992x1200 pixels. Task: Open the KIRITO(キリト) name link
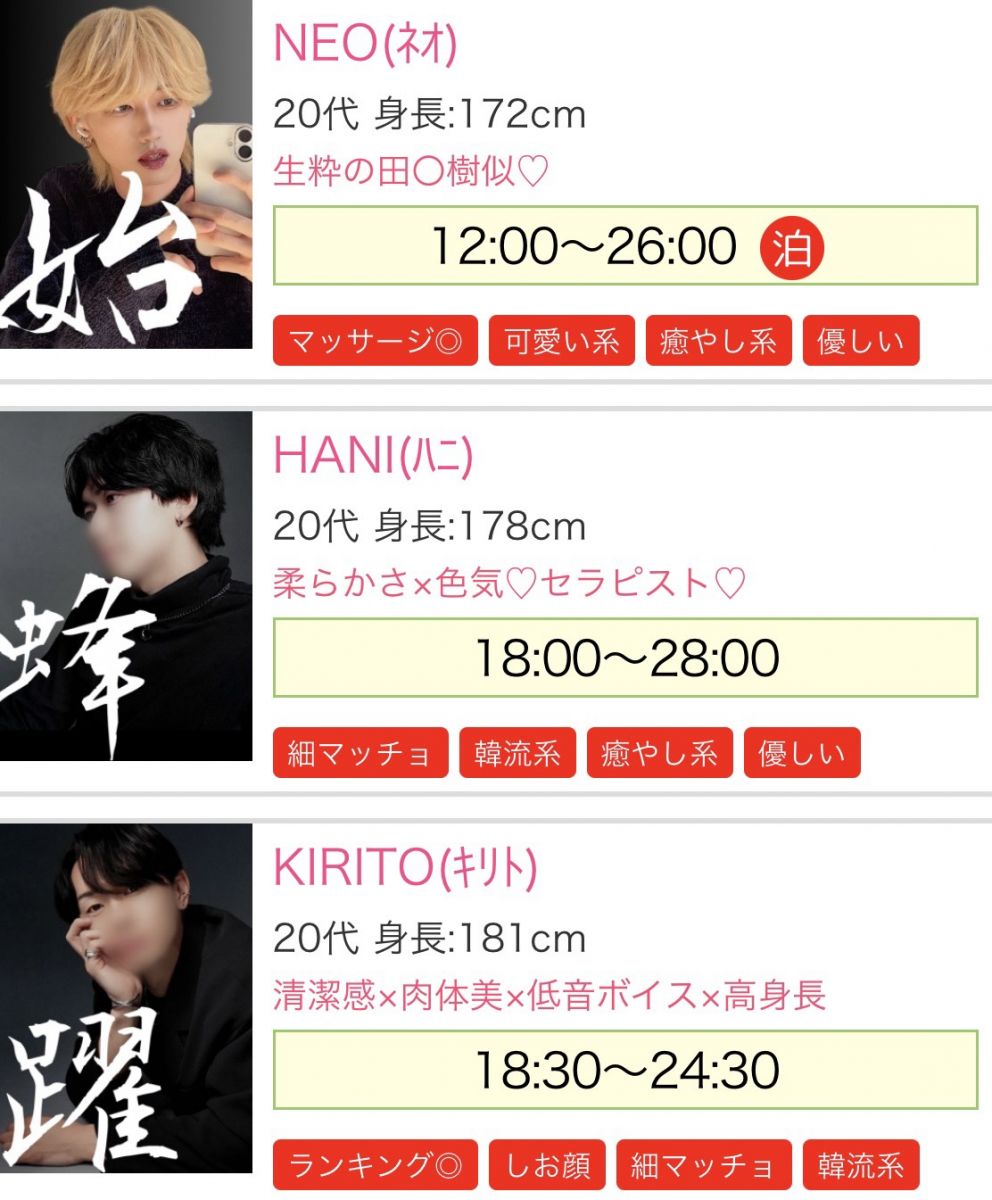405,869
